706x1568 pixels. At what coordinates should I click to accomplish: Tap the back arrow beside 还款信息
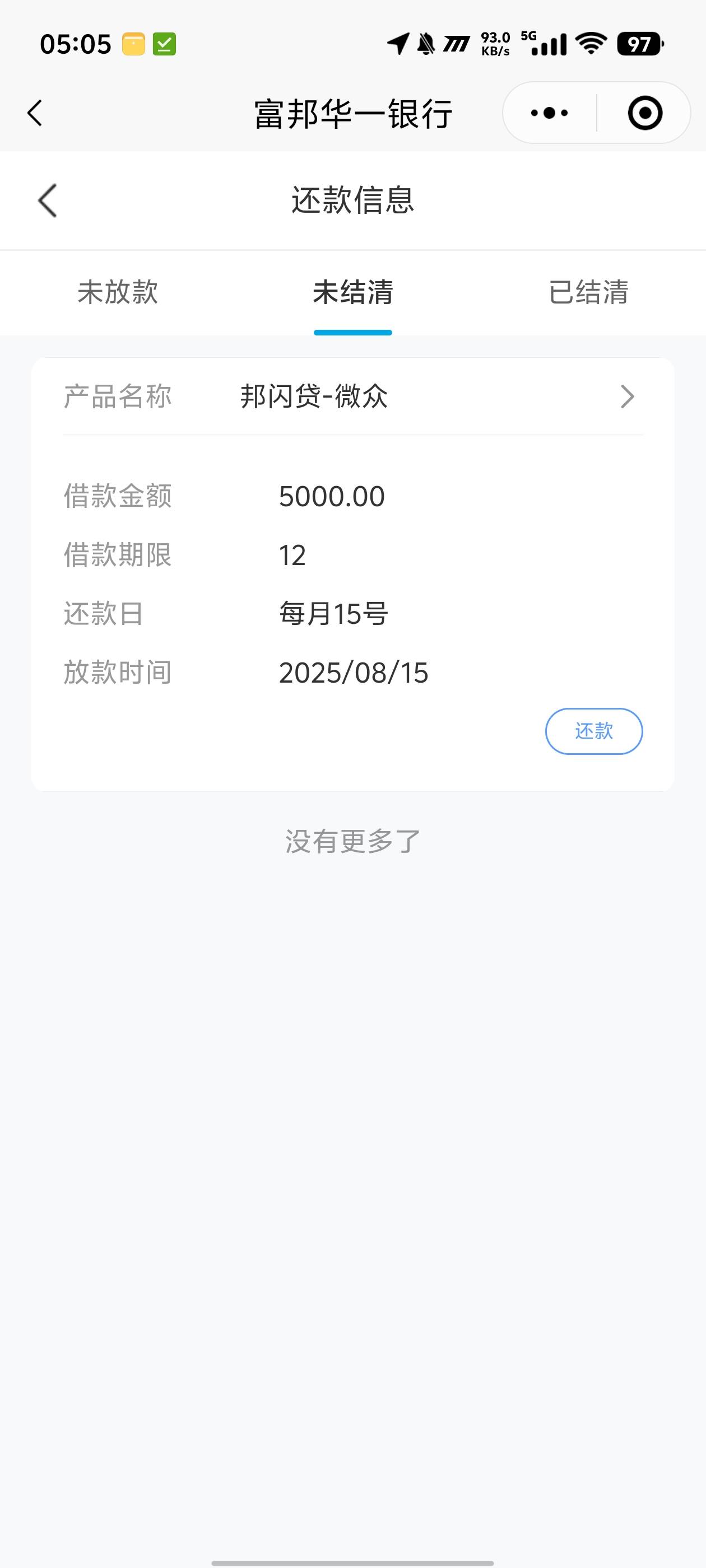(48, 200)
